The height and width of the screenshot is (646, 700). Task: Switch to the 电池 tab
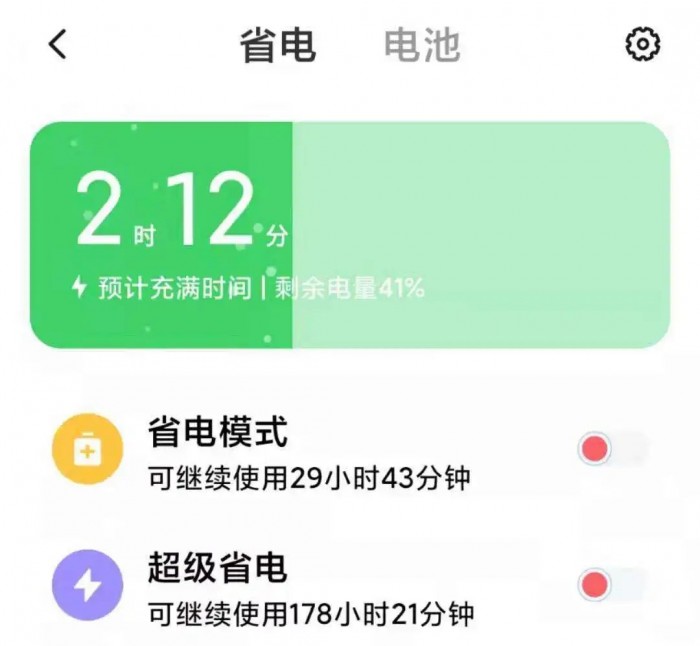coord(422,45)
